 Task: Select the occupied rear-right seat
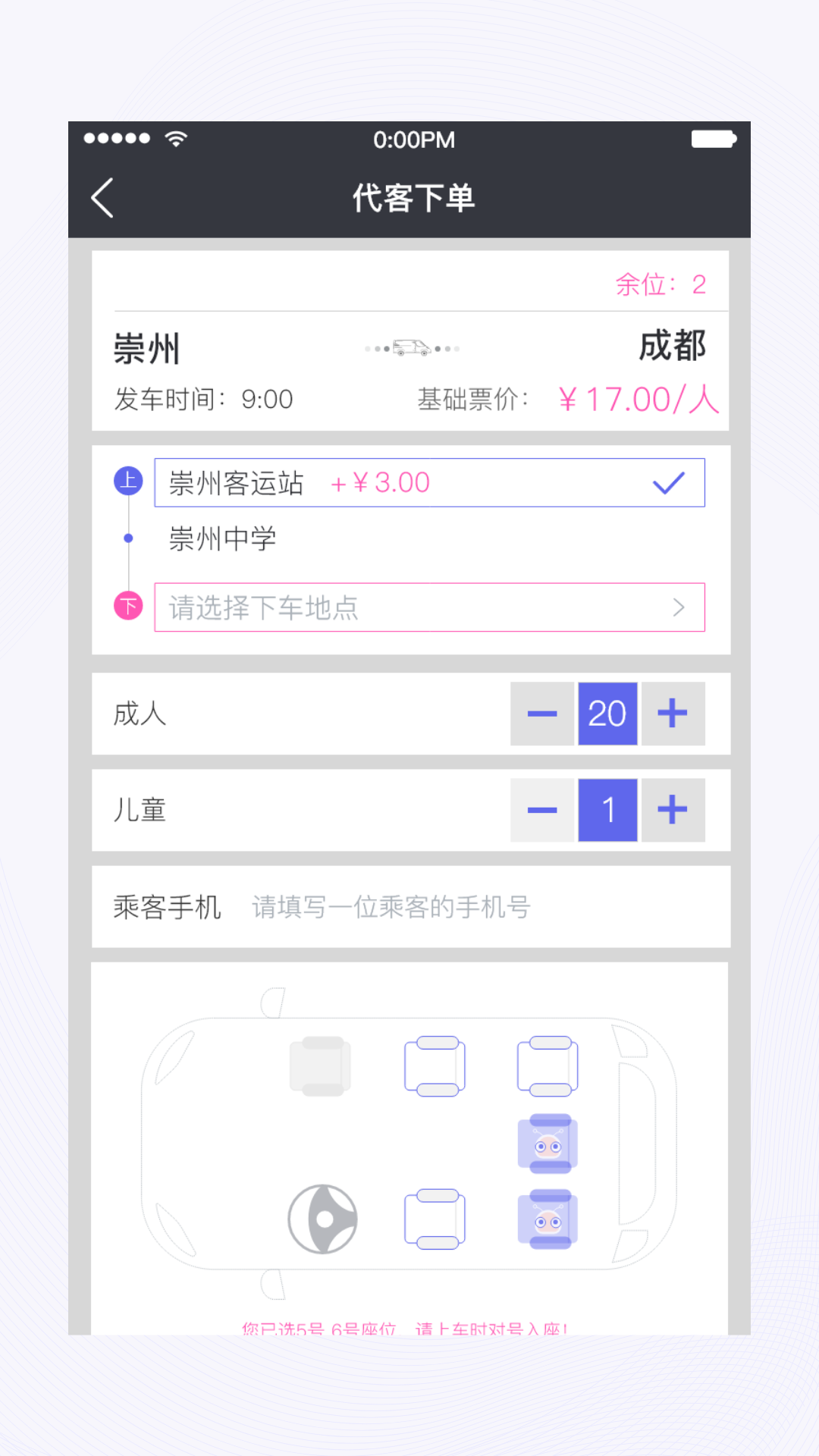(x=548, y=1219)
